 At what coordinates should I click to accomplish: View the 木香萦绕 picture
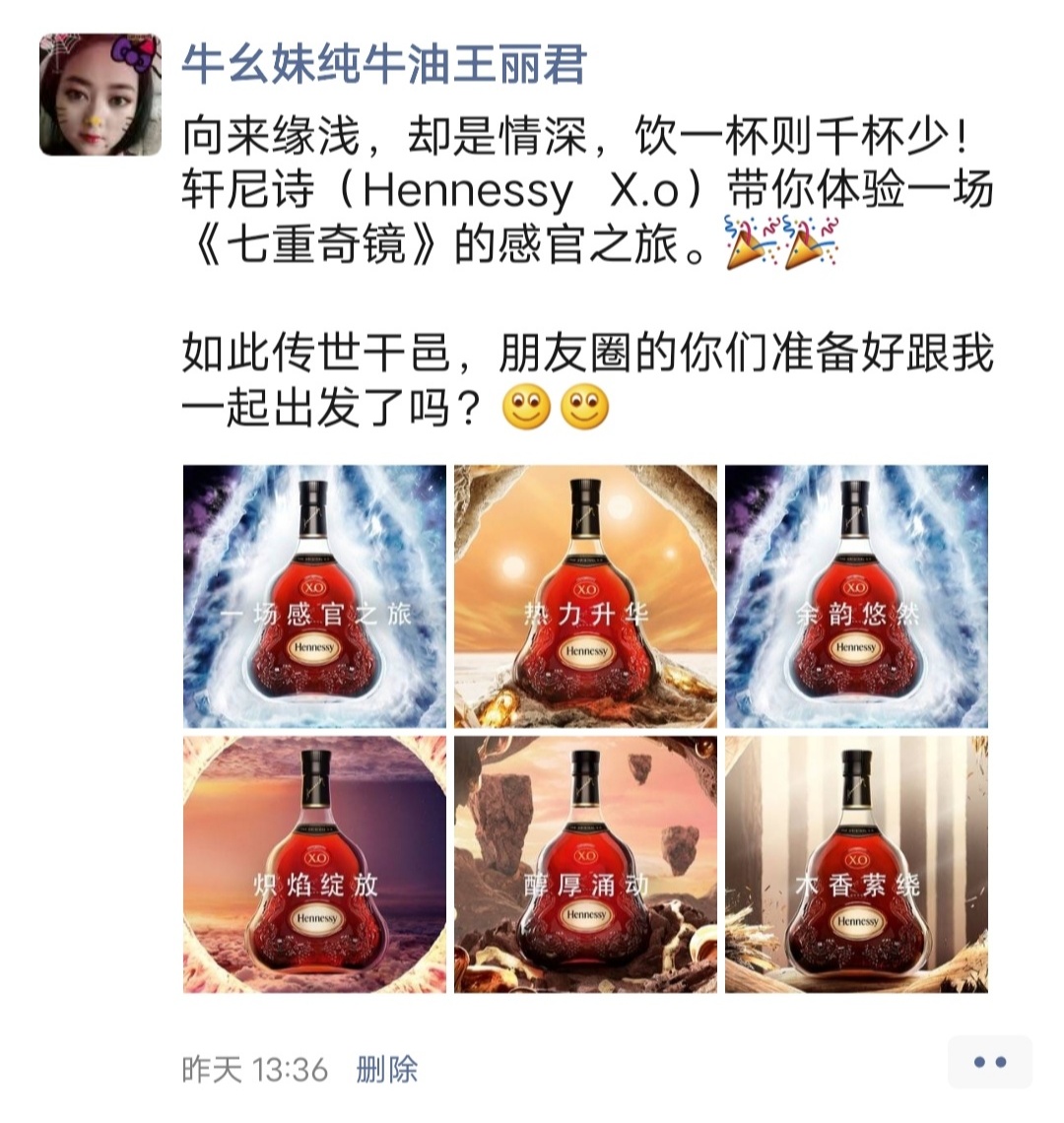click(856, 864)
